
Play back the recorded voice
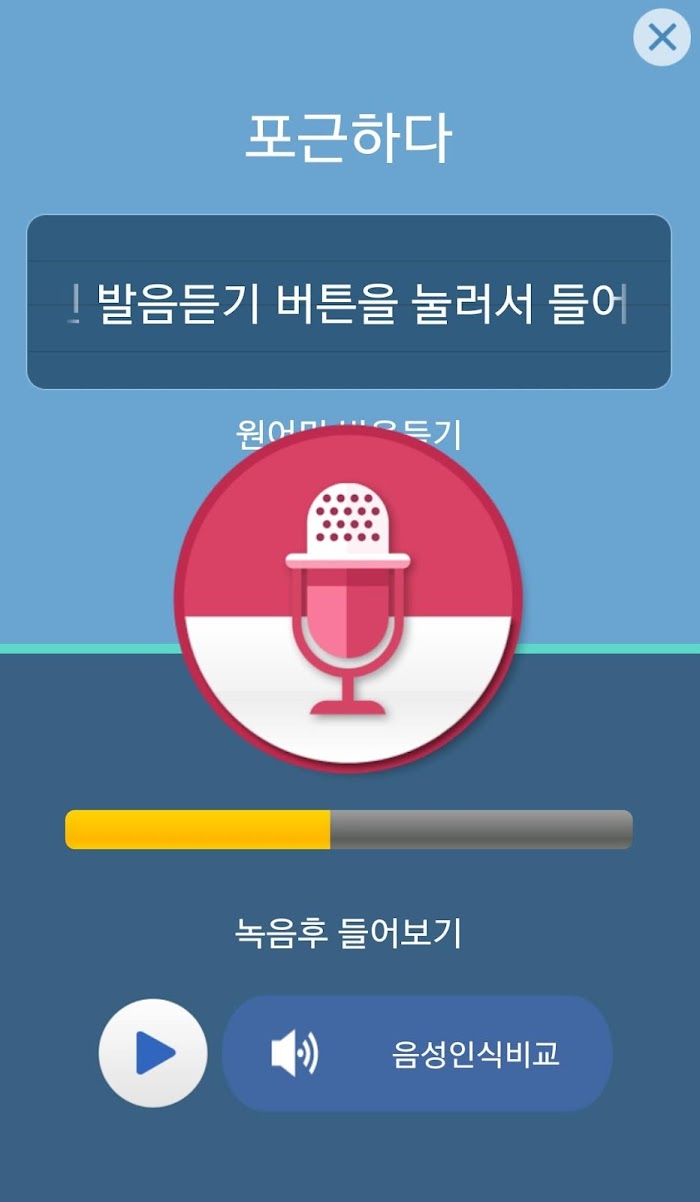pos(153,1053)
